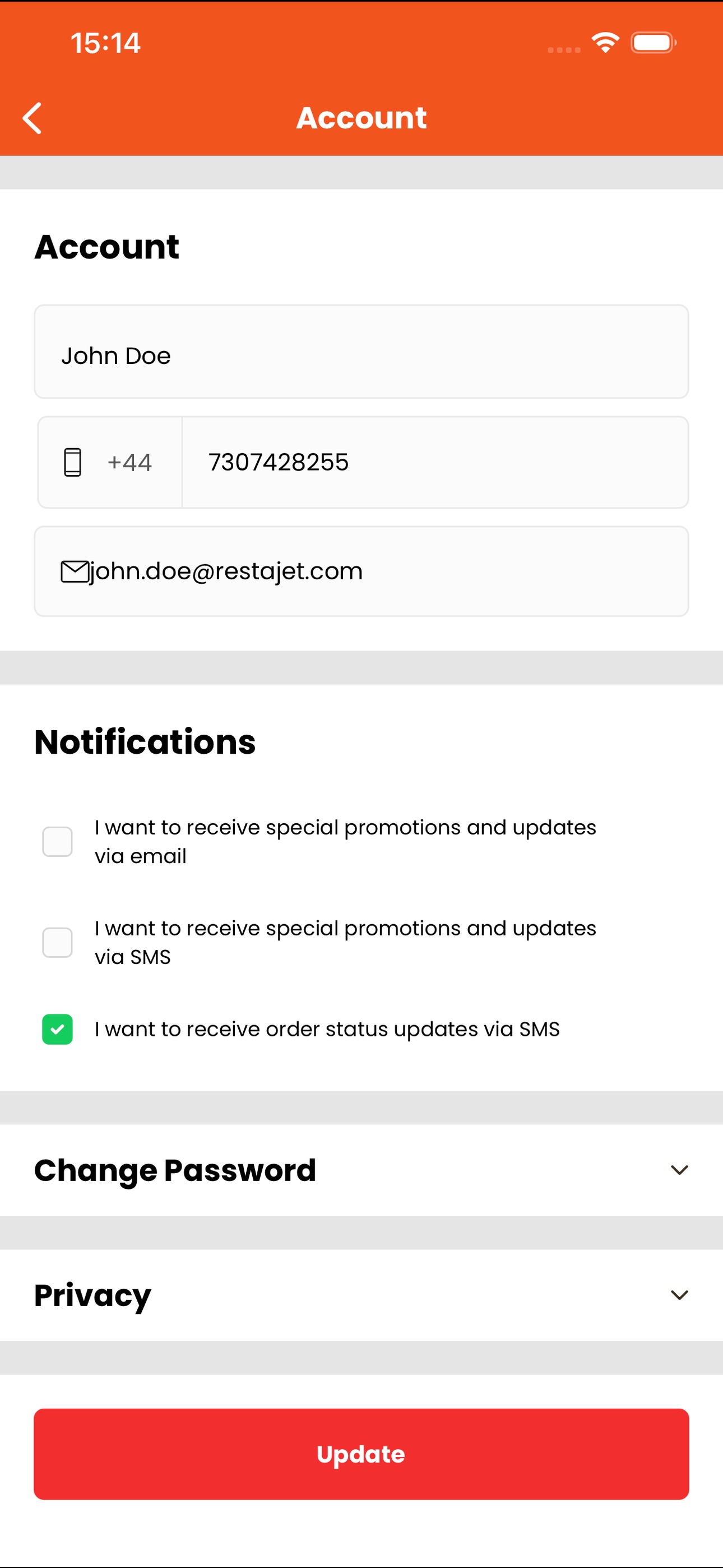Edit the phone number 7307428255
The image size is (723, 1568).
coord(435,462)
